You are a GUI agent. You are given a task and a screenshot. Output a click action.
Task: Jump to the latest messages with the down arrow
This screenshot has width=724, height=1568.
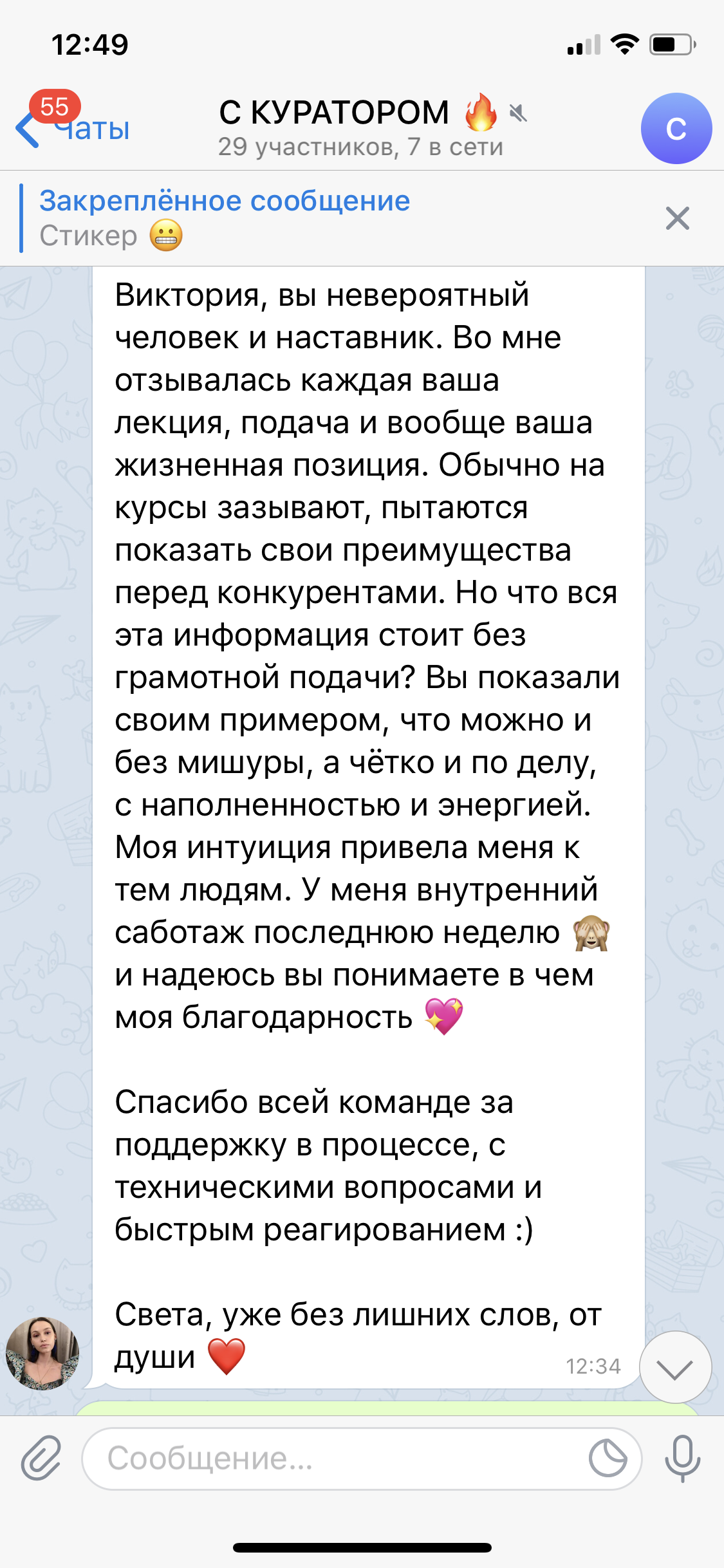point(675,1367)
